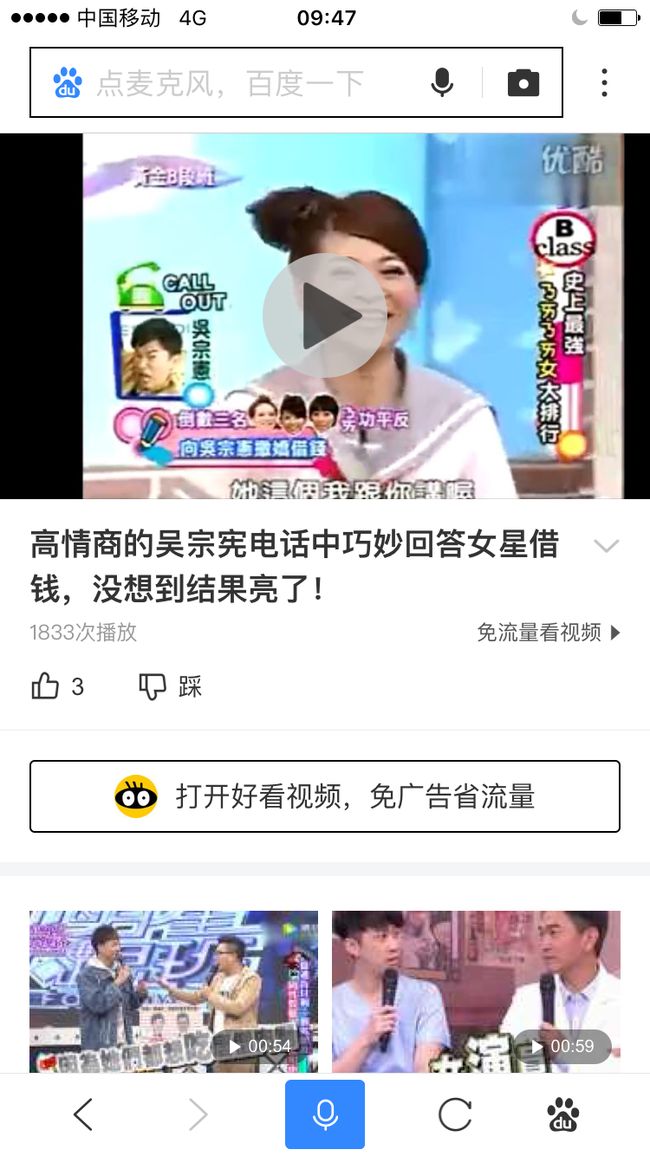
Task: Like the video with thumbs up
Action: coord(57,687)
